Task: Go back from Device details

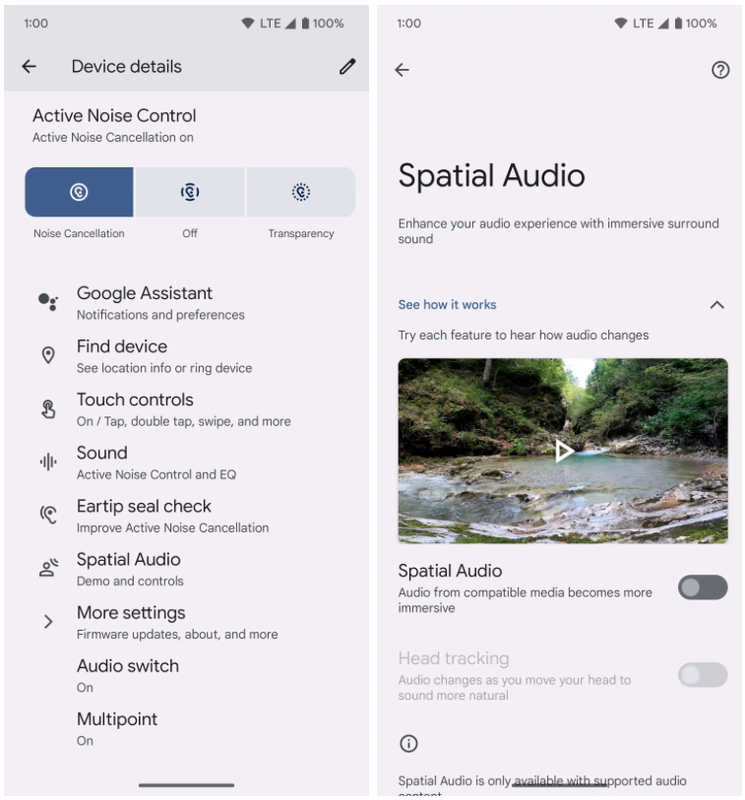Action: point(29,67)
